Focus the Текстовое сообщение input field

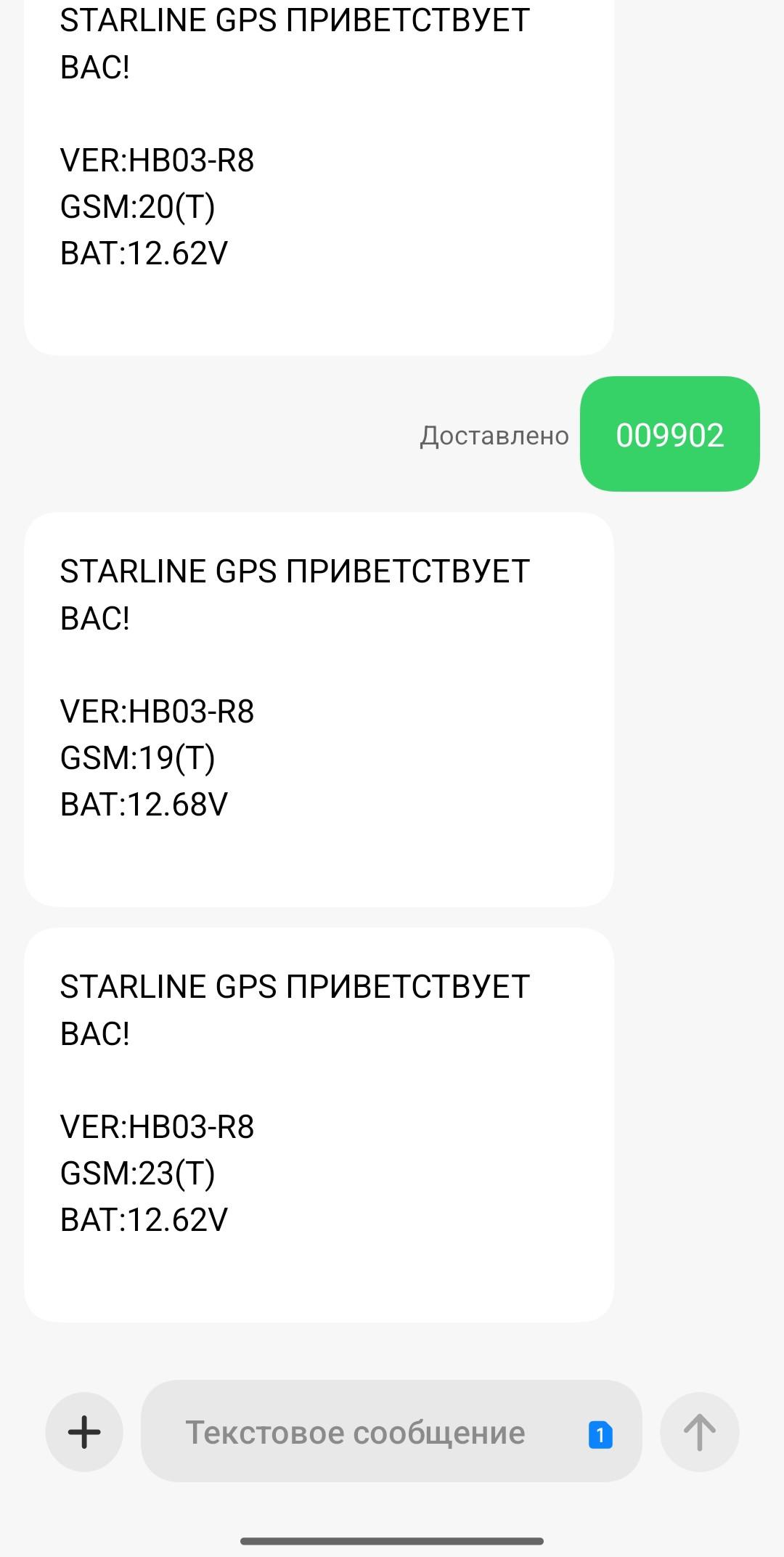[356, 1432]
